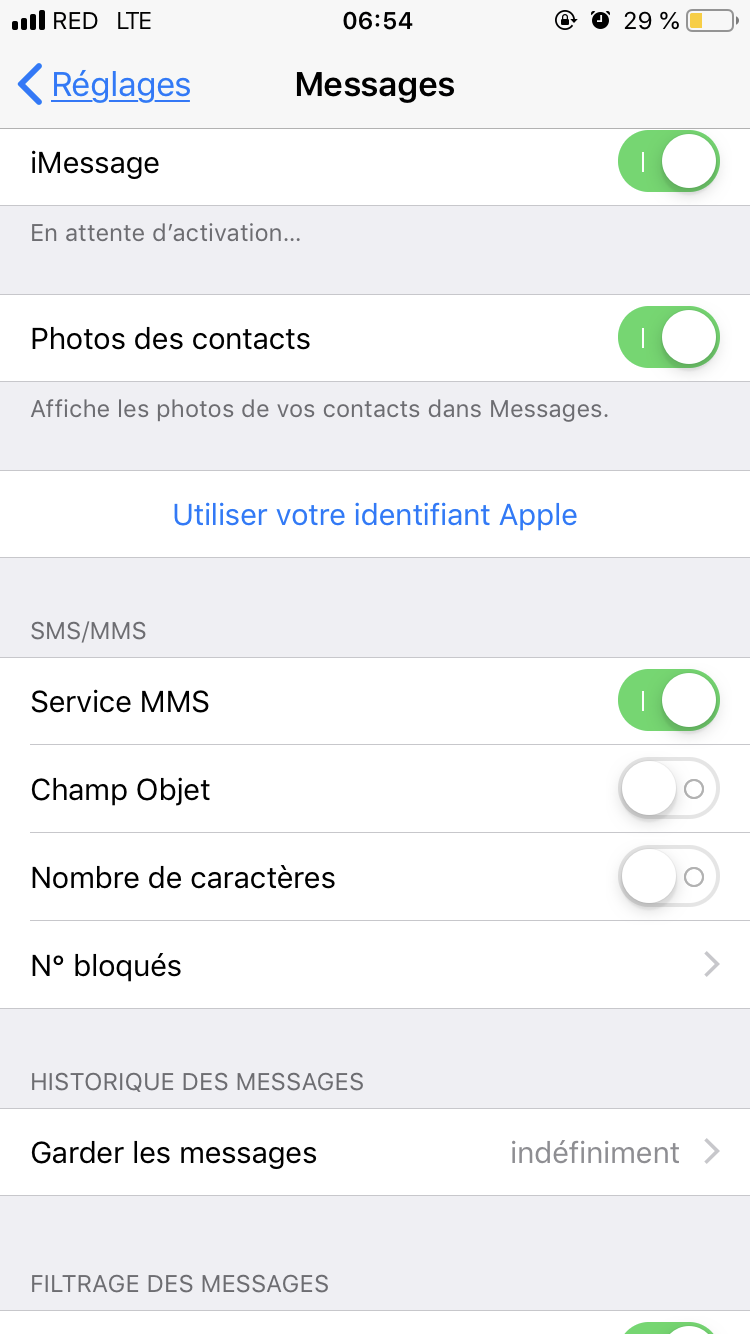Viewport: 750px width, 1334px height.
Task: Turn on Nombre de caractères
Action: tap(668, 877)
